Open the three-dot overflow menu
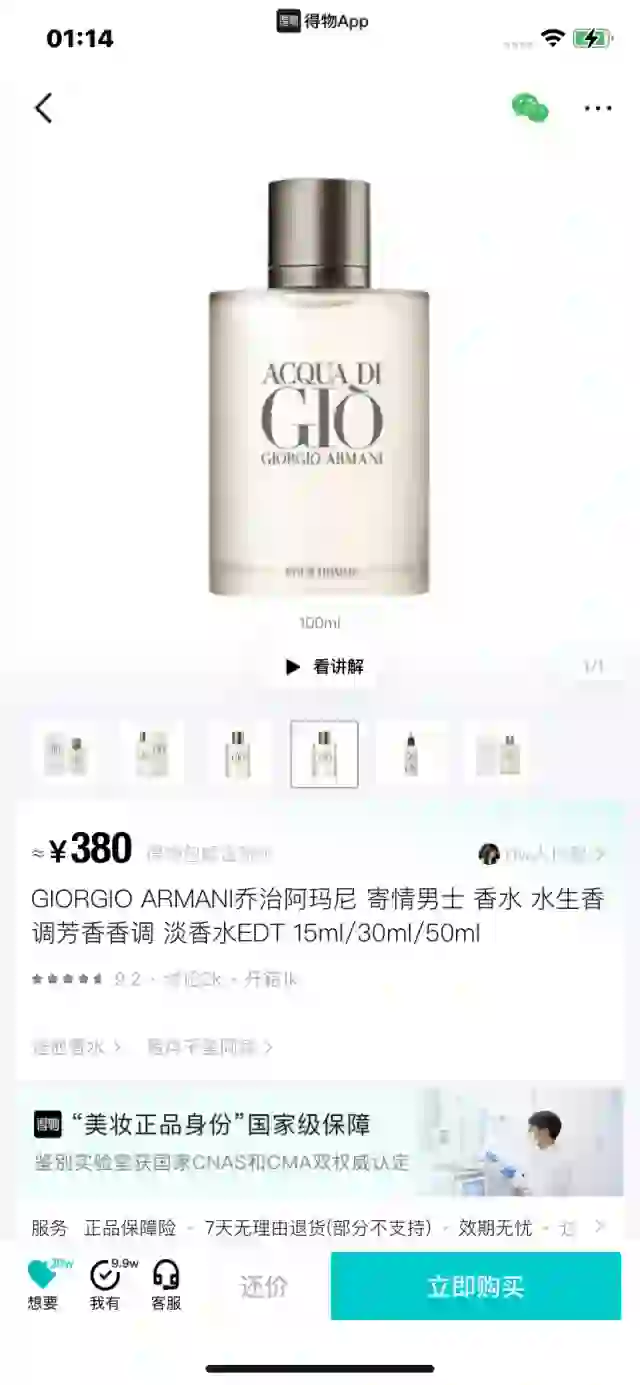Screen dimensions: 640x1385 tap(598, 108)
